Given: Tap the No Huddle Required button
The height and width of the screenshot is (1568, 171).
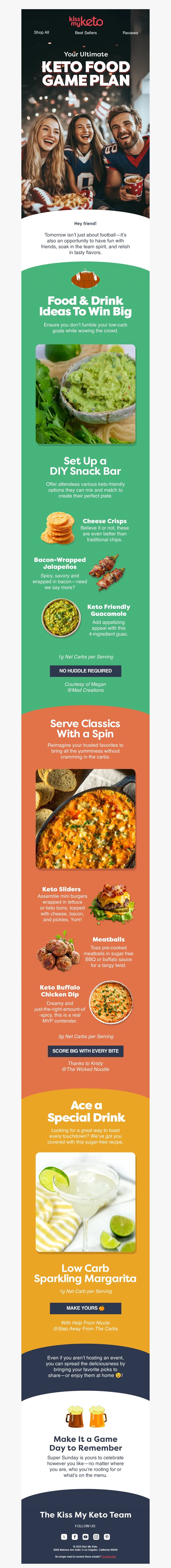Looking at the screenshot, I should pos(85,671).
